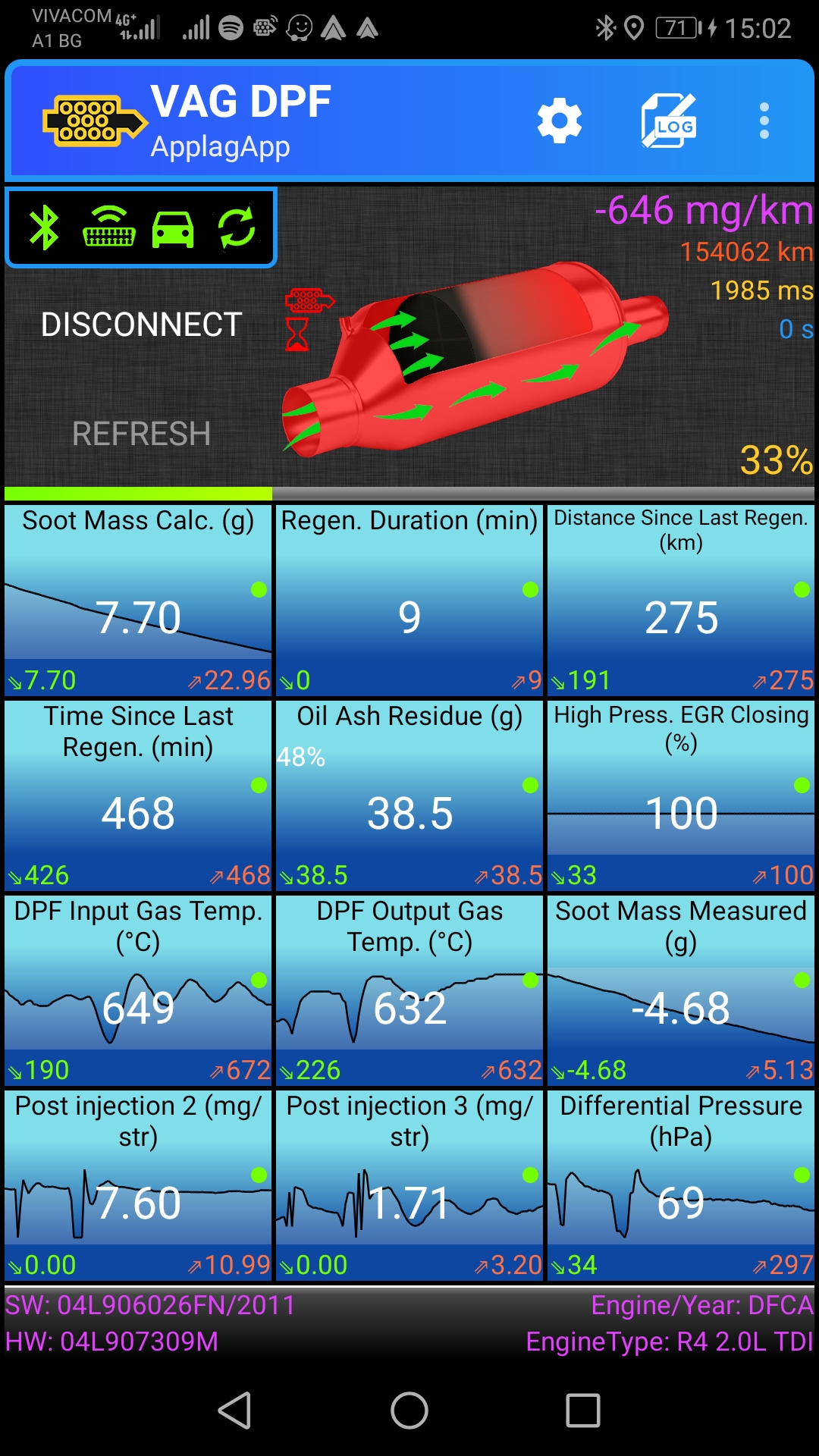Open the settings gear icon
819x1456 pixels.
pos(560,121)
